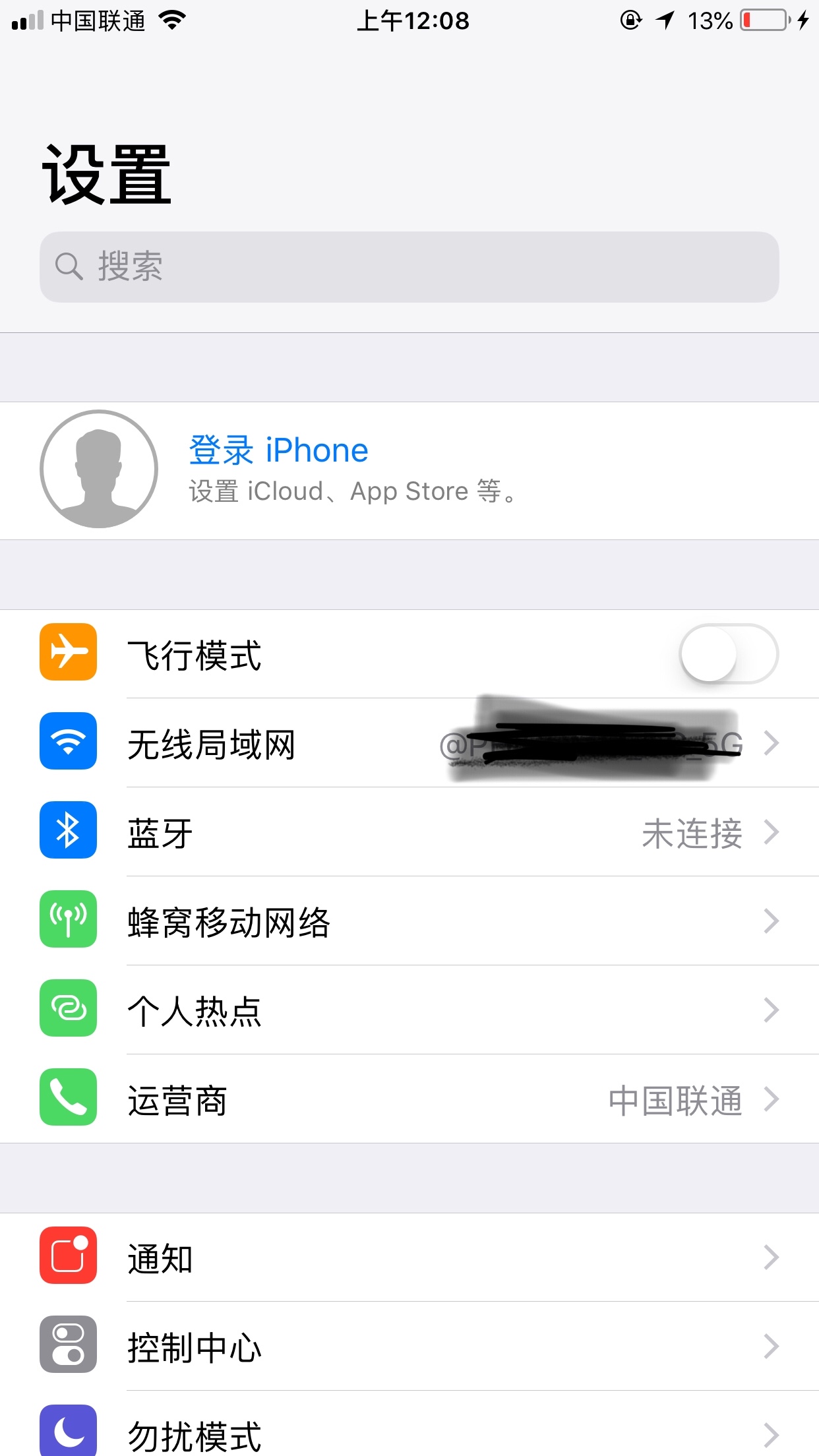Image resolution: width=819 pixels, height=1456 pixels.
Task: Open 控制中心 settings
Action: coord(409,1347)
